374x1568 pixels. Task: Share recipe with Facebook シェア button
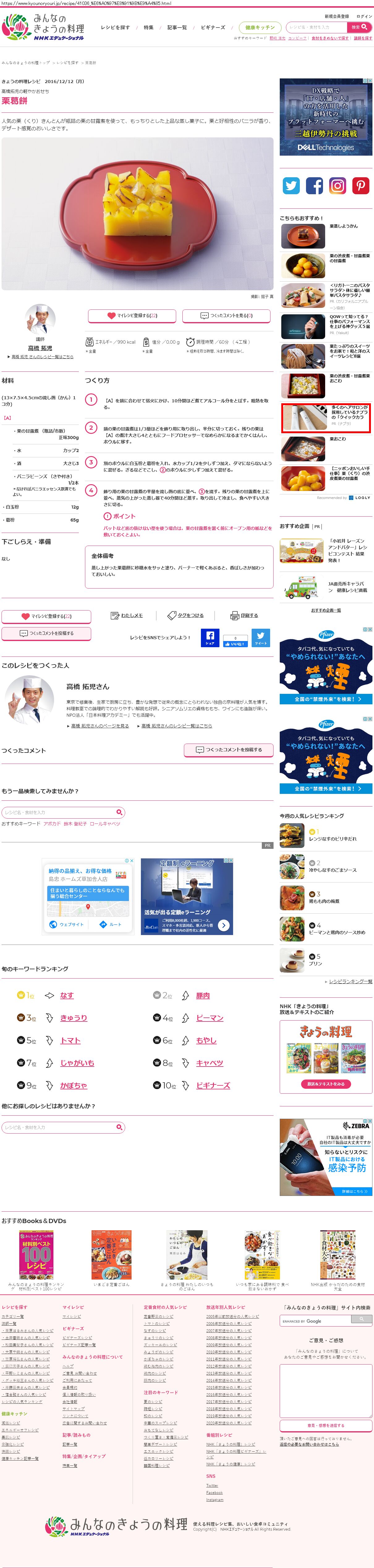pyautogui.click(x=210, y=638)
